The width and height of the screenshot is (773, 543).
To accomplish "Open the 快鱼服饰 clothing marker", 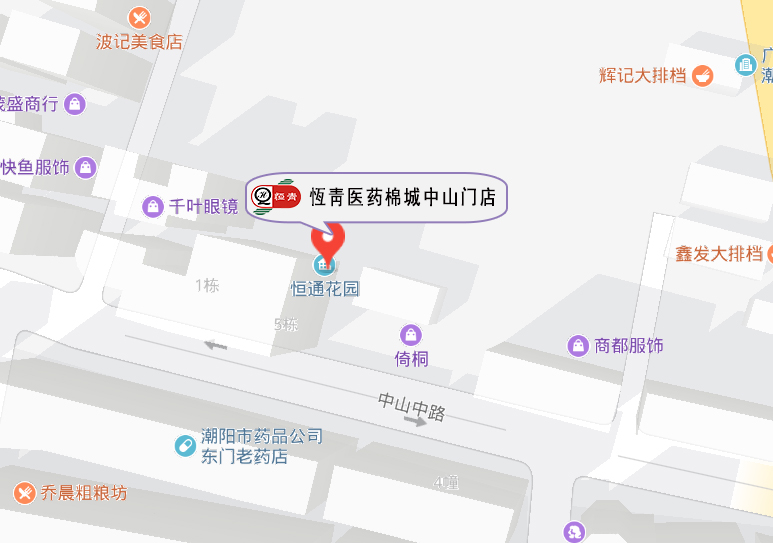I will pos(86,167).
